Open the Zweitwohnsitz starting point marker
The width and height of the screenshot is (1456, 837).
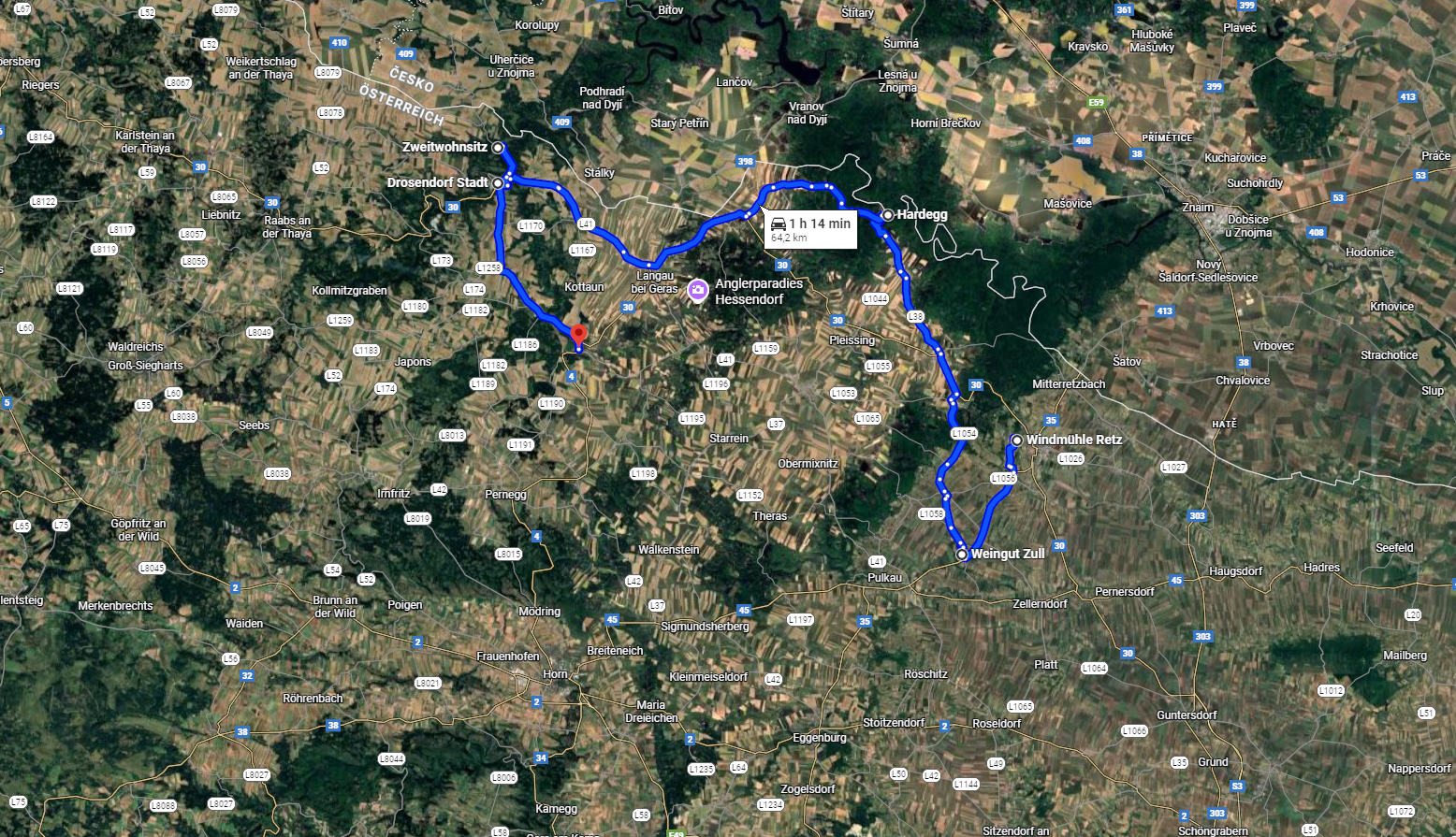click(499, 148)
